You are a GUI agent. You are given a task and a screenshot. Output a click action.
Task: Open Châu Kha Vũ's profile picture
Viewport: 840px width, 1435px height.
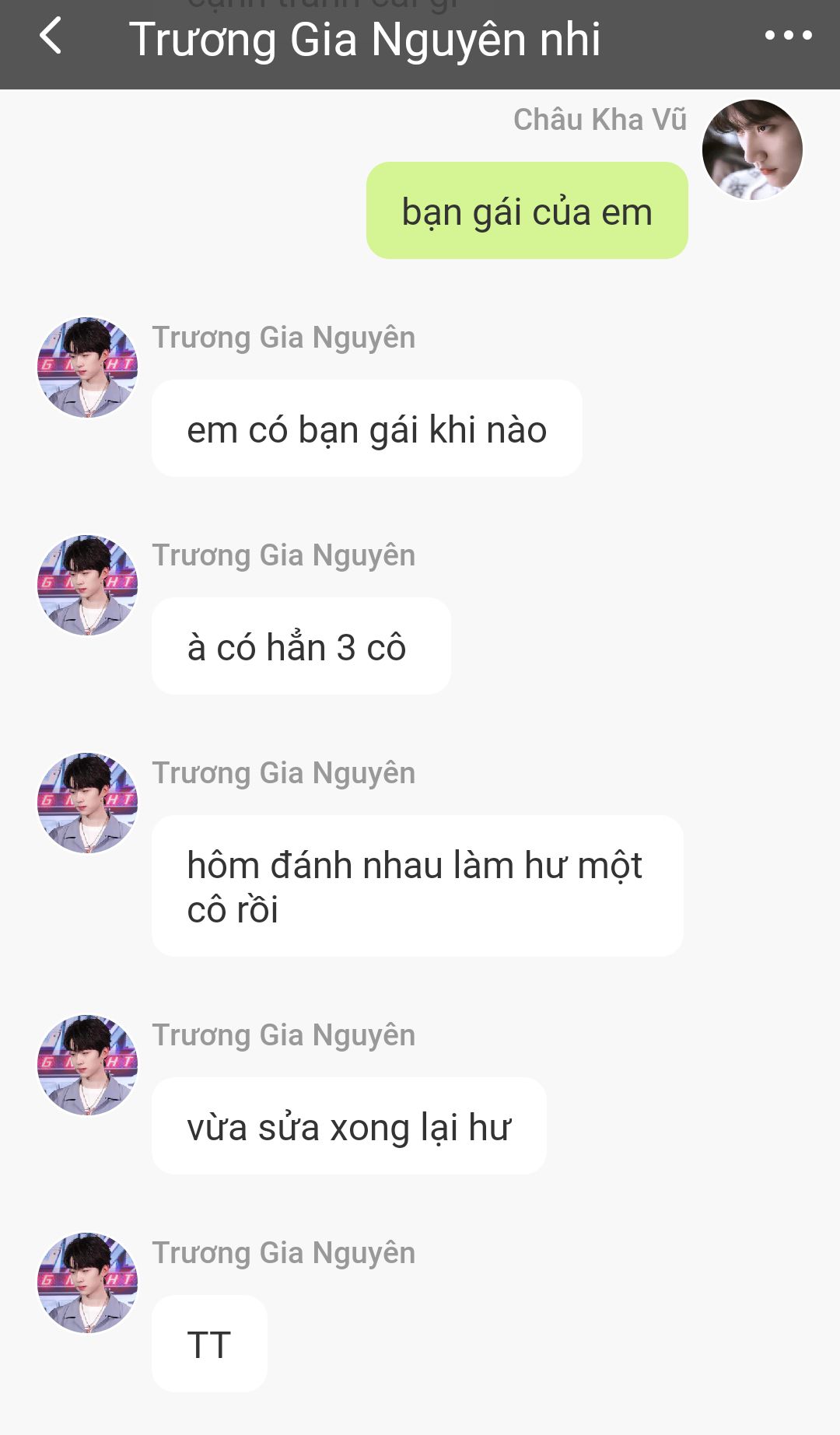[752, 149]
